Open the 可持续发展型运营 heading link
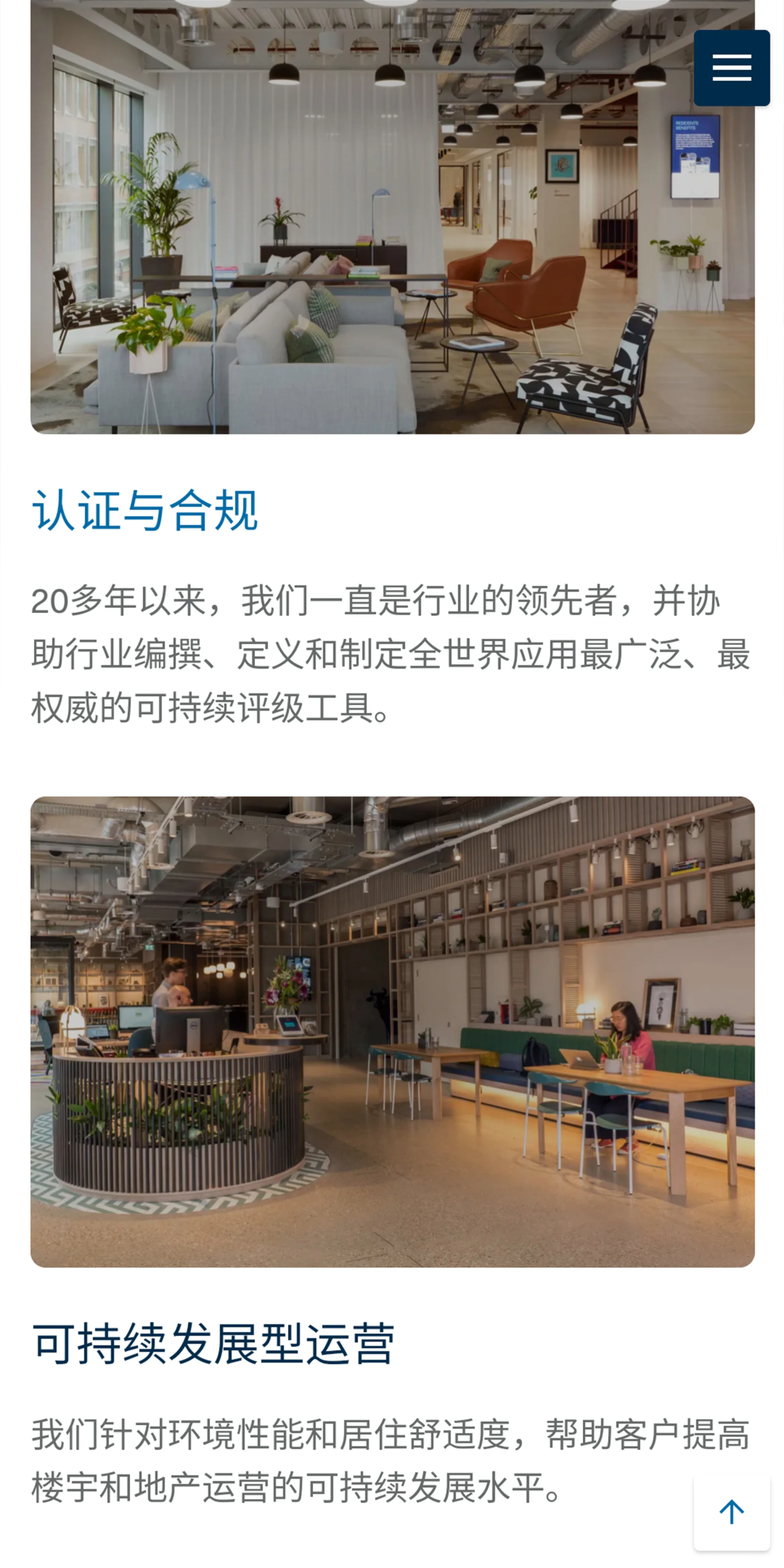The width and height of the screenshot is (784, 1568). click(x=213, y=1343)
